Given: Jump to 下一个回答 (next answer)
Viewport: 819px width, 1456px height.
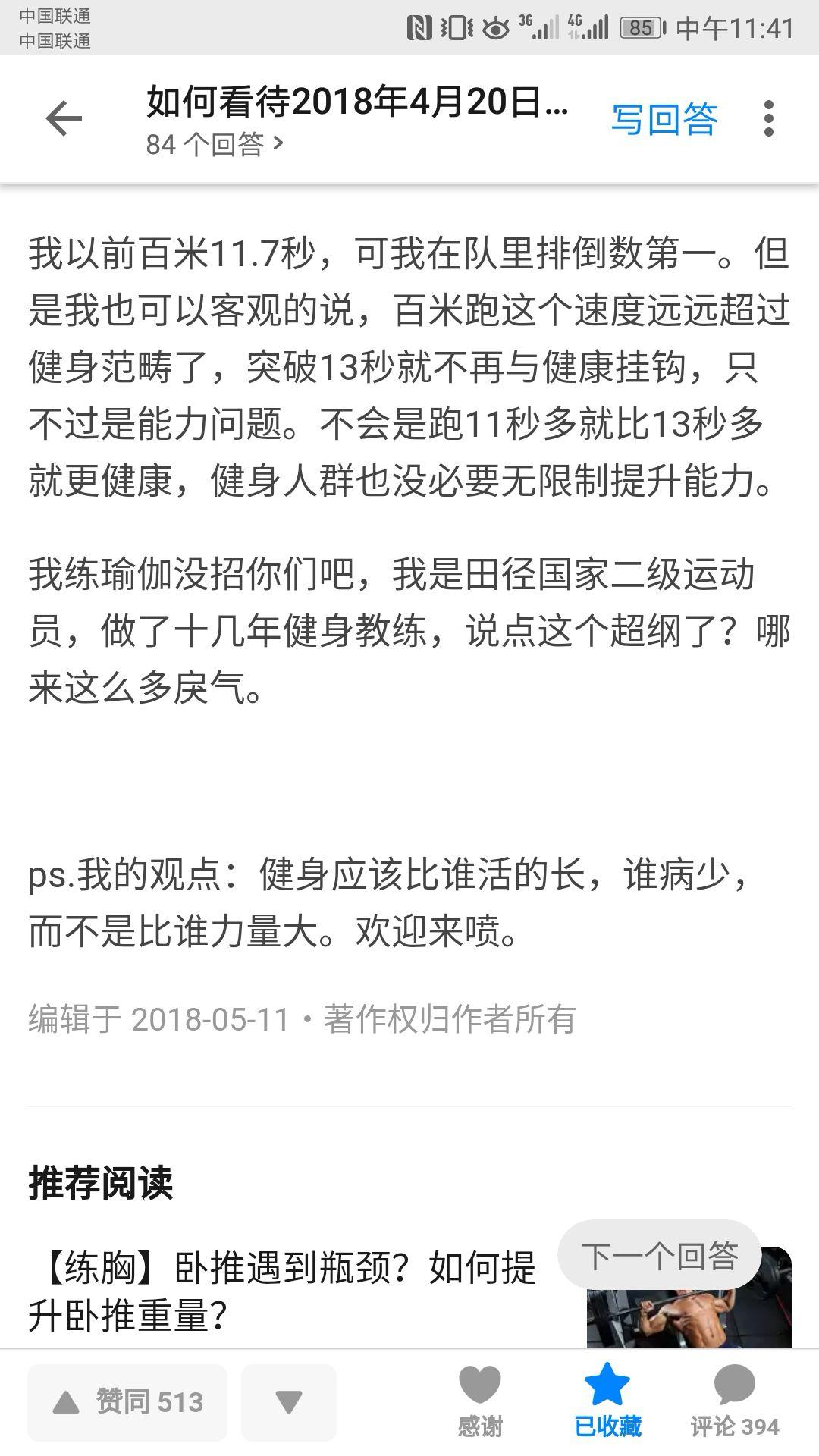Looking at the screenshot, I should tap(659, 1257).
